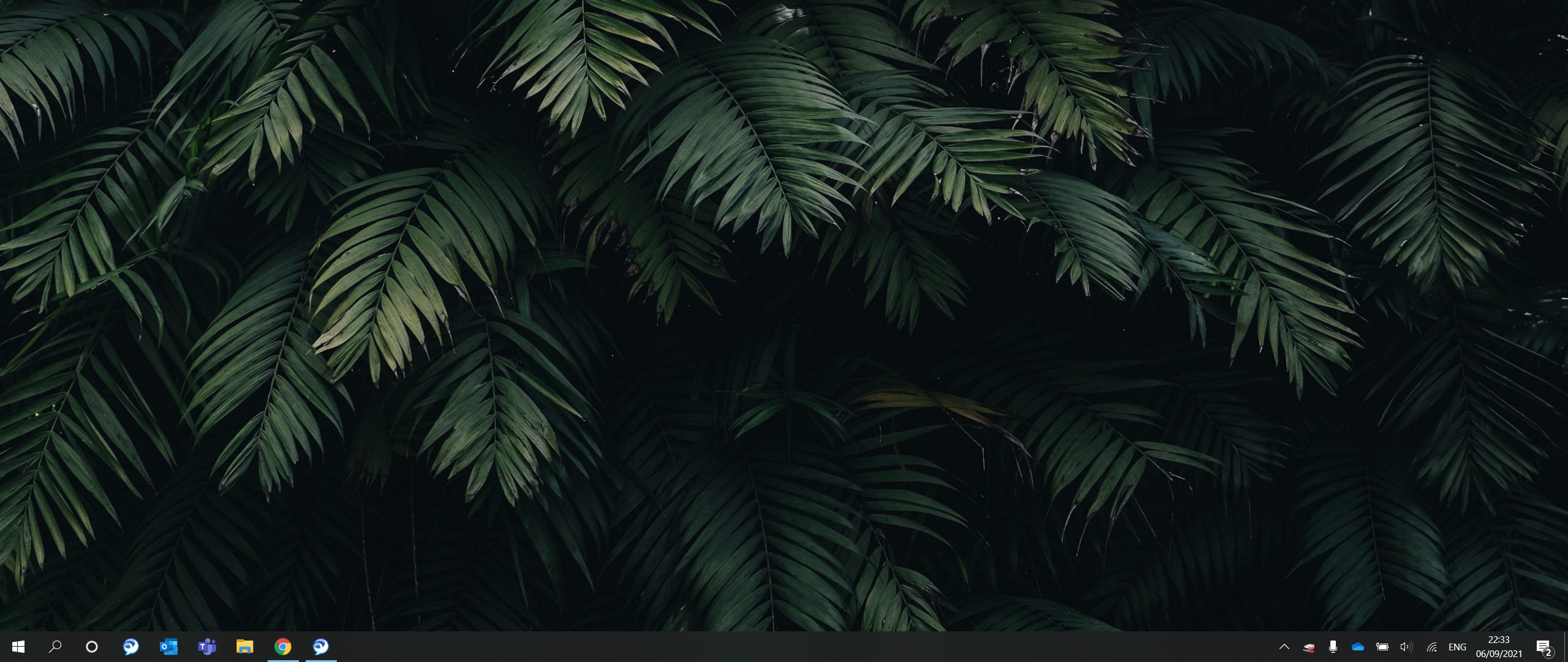
Task: Open the Wi-Fi network flyout
Action: click(x=1431, y=647)
